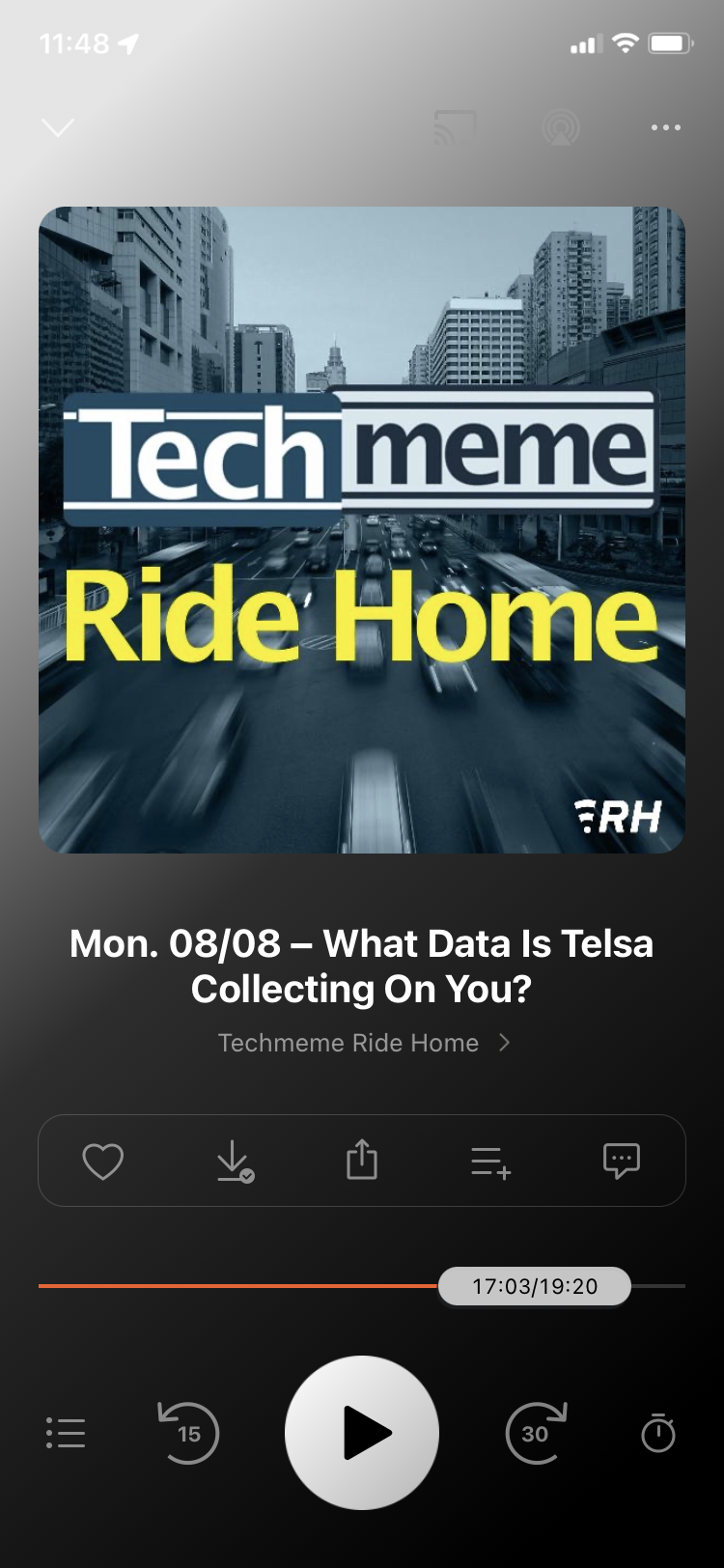Tap the 17:03/19:20 playback progress handle

tap(535, 1286)
